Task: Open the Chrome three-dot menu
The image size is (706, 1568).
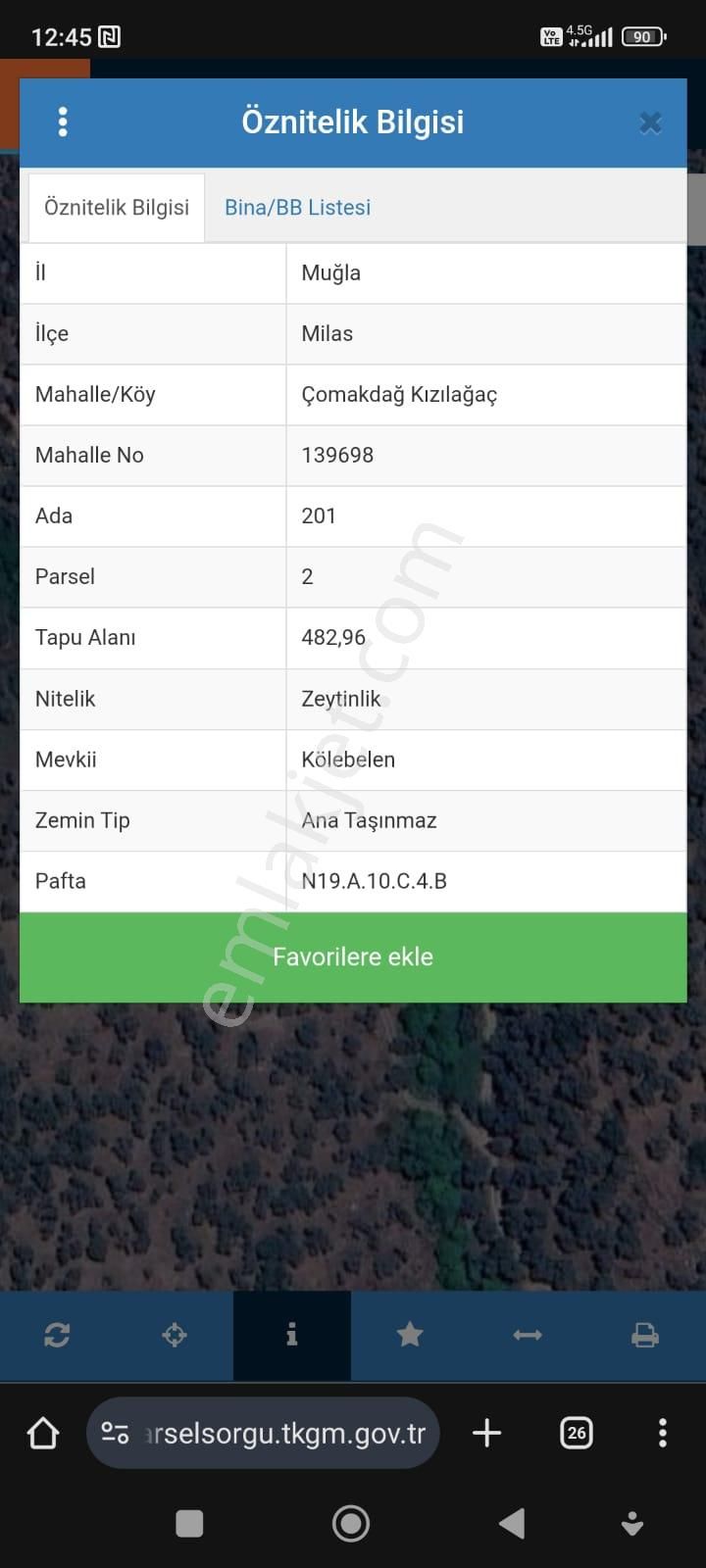Action: 663,1433
